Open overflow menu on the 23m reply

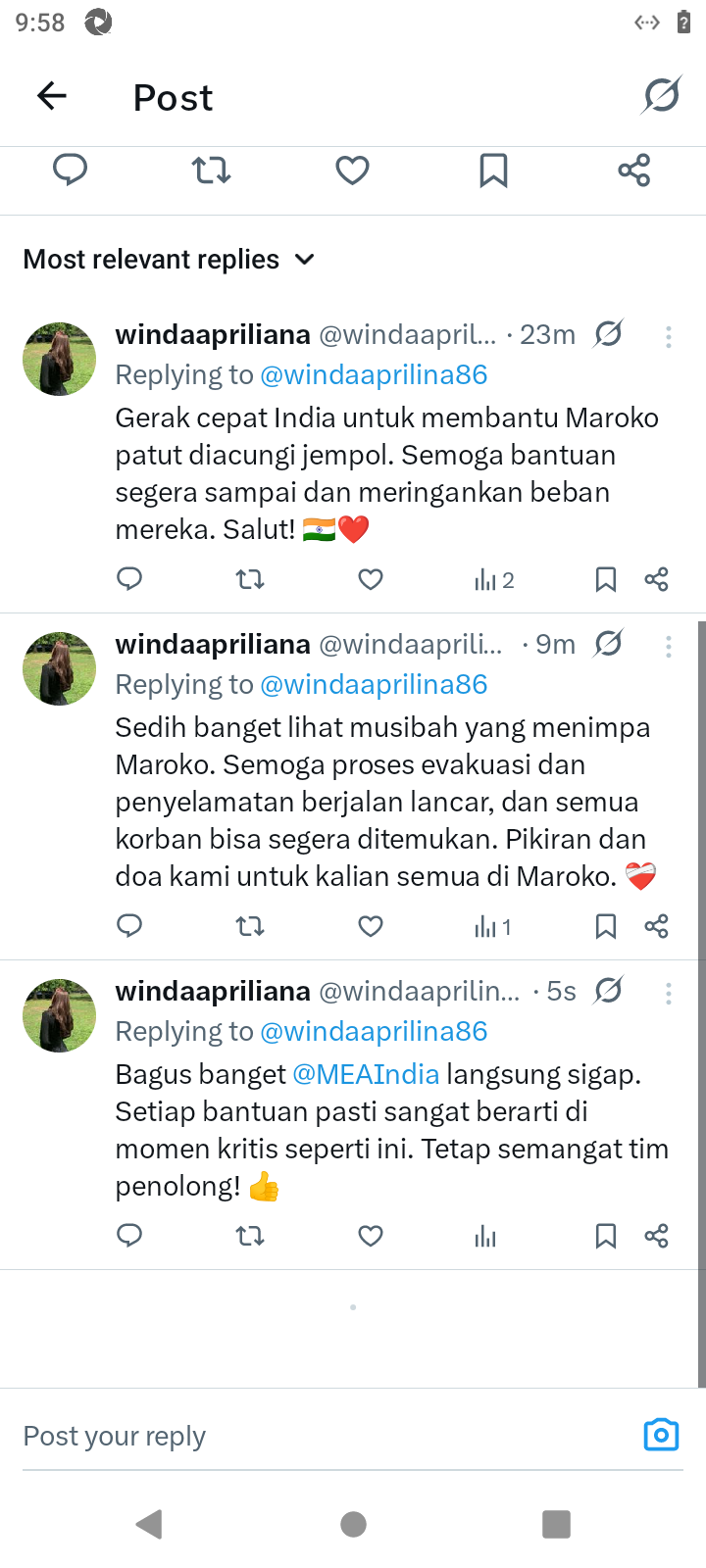pyautogui.click(x=669, y=337)
